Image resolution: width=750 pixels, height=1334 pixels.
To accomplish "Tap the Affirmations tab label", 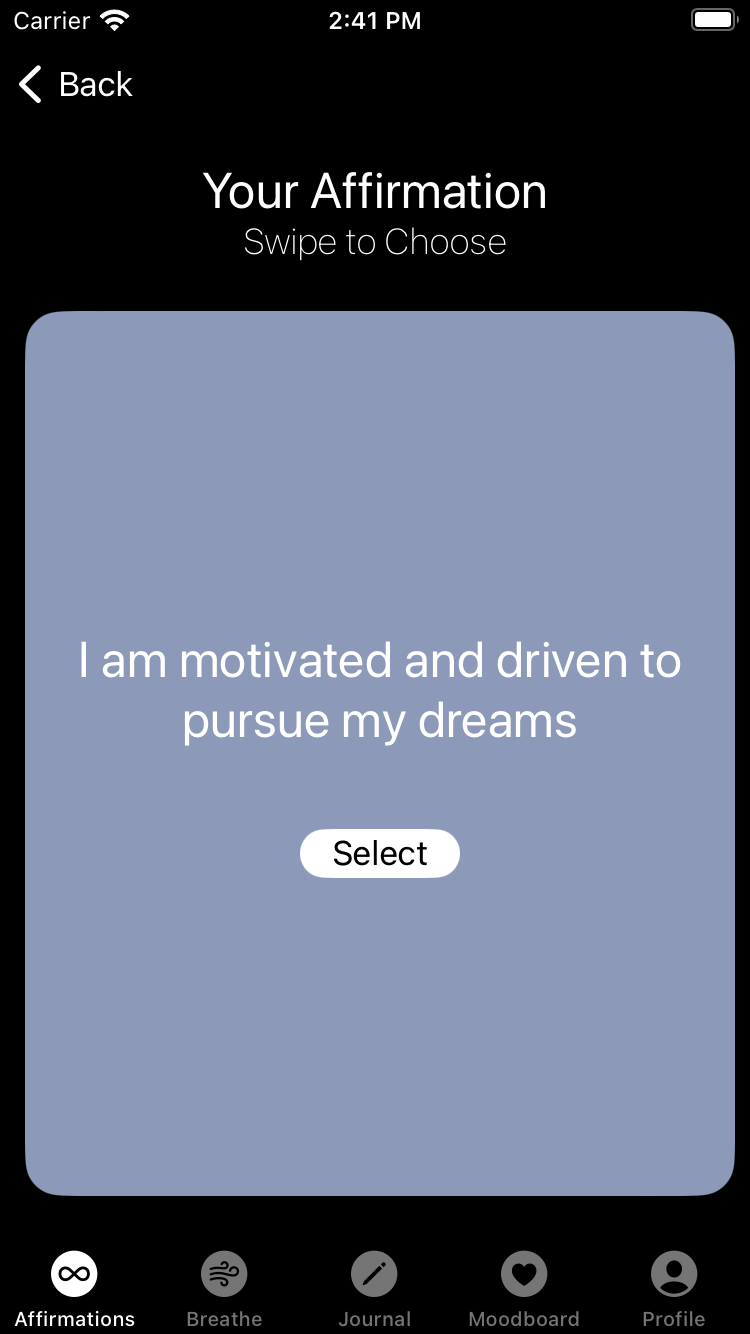I will click(74, 1319).
